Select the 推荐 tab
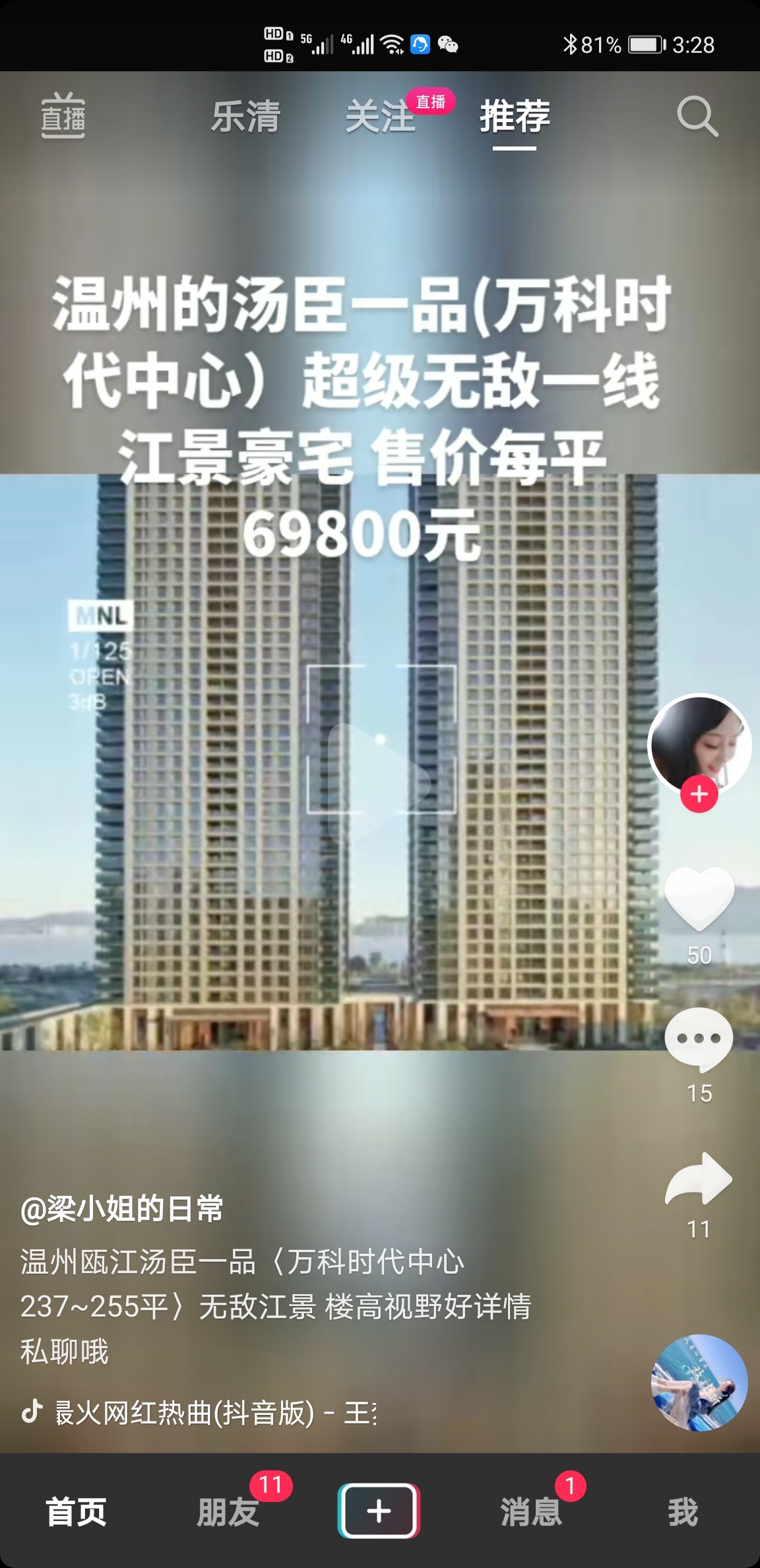 click(x=515, y=116)
